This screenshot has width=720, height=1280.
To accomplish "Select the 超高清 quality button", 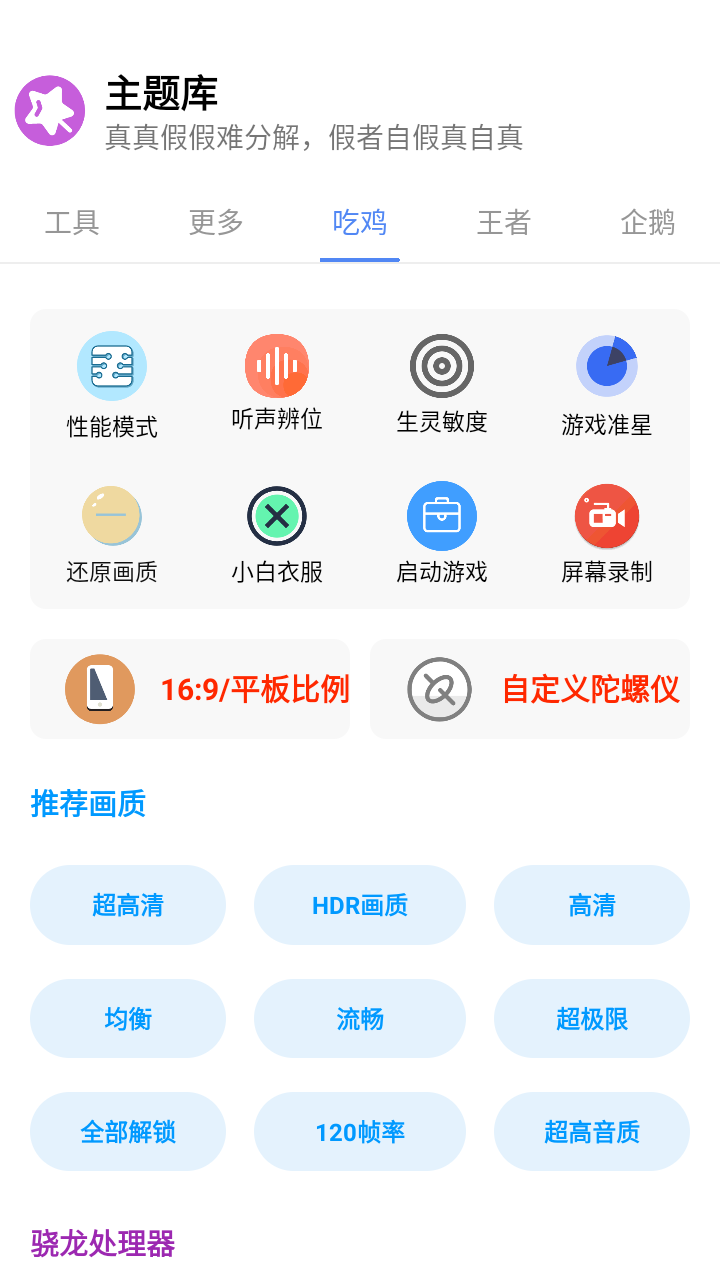I will 128,904.
